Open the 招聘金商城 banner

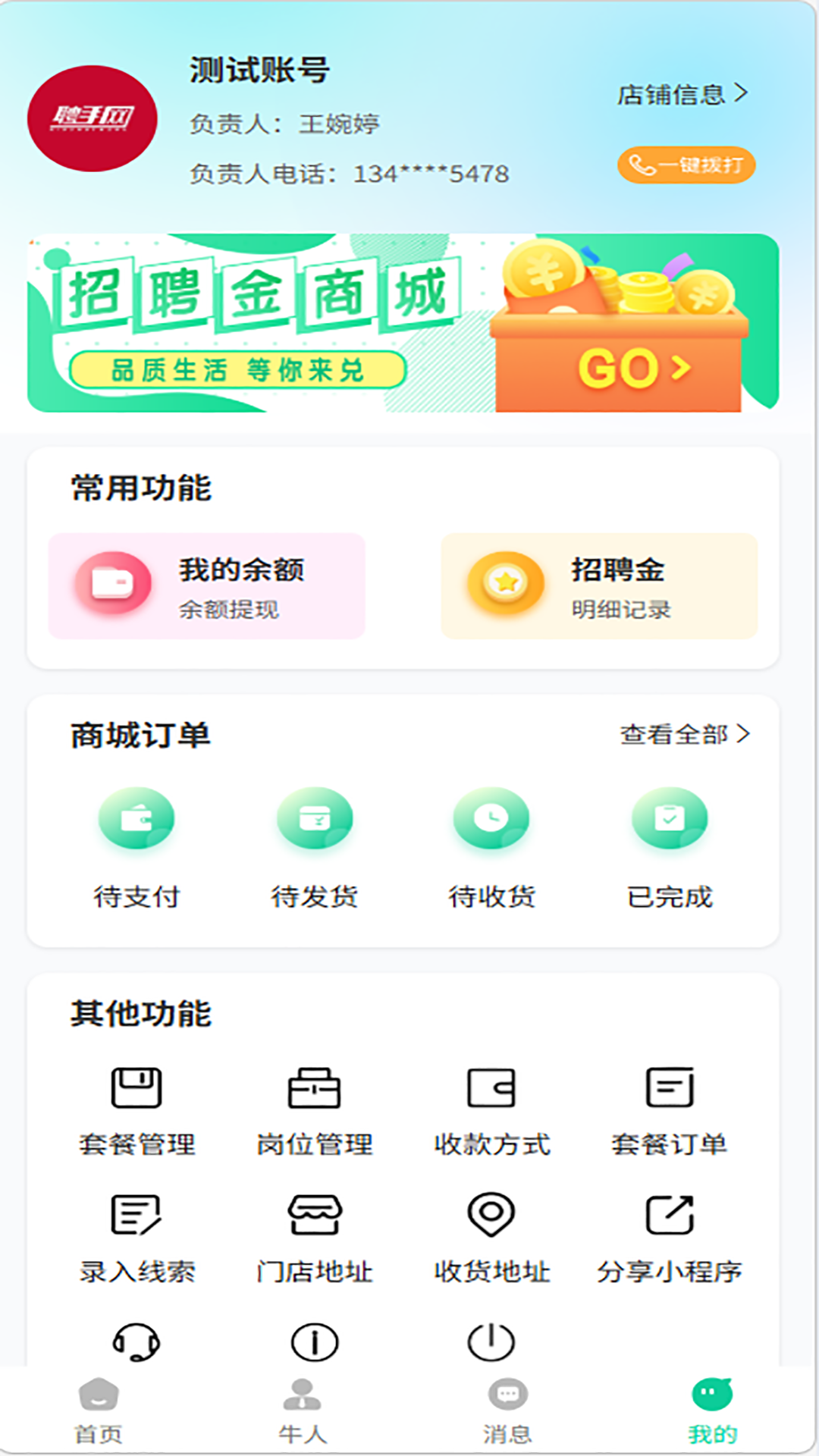tap(403, 323)
